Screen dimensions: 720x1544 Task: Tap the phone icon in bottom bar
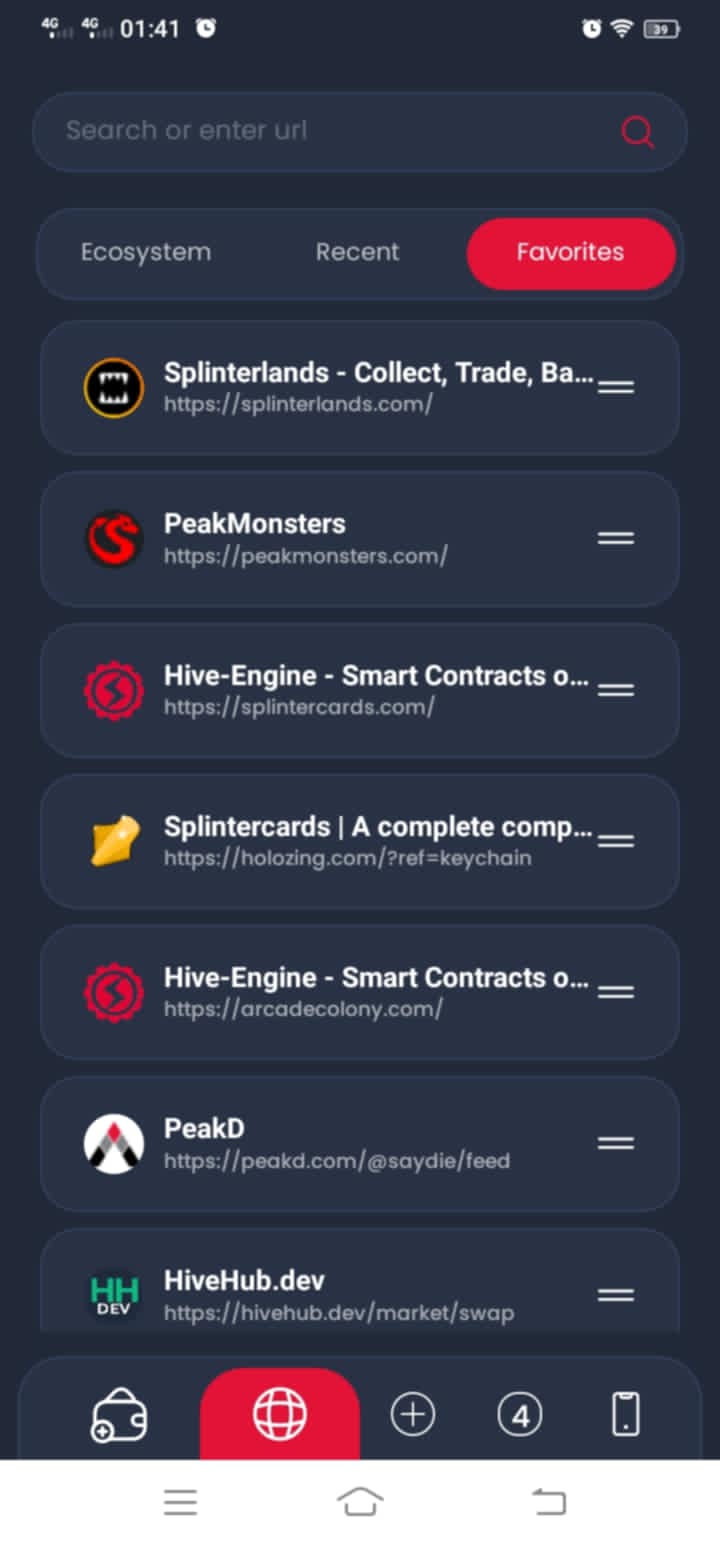[626, 1414]
